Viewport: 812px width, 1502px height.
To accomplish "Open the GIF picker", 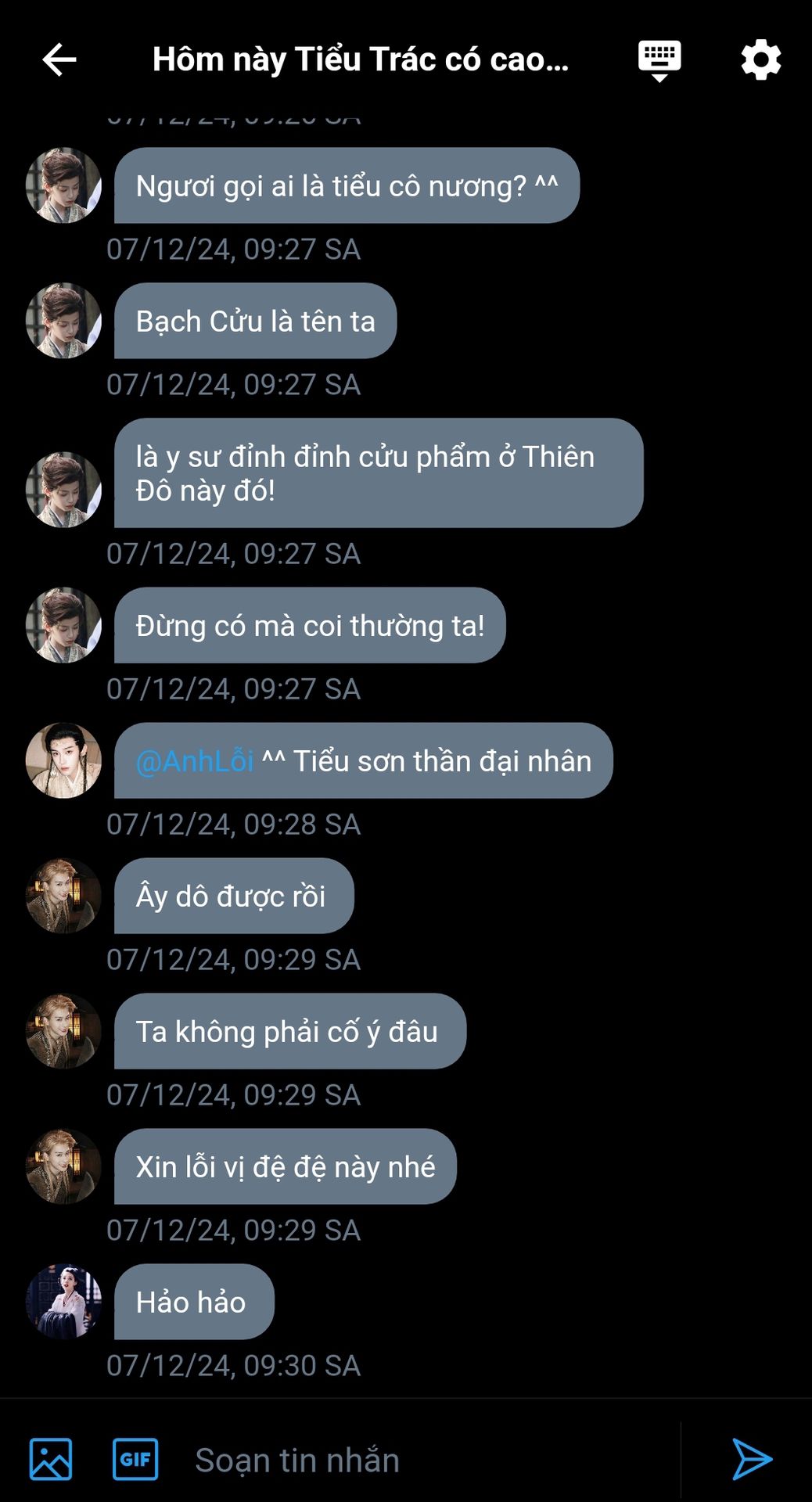I will pos(135,1459).
